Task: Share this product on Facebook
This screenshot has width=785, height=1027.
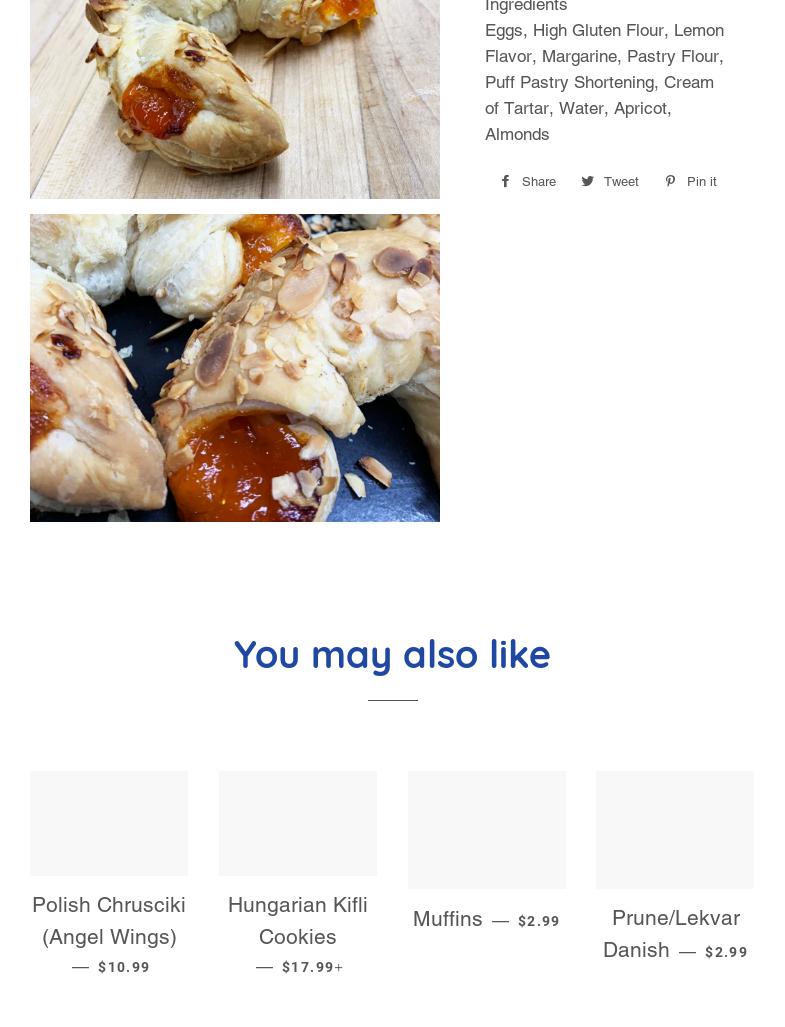Action: point(528,181)
